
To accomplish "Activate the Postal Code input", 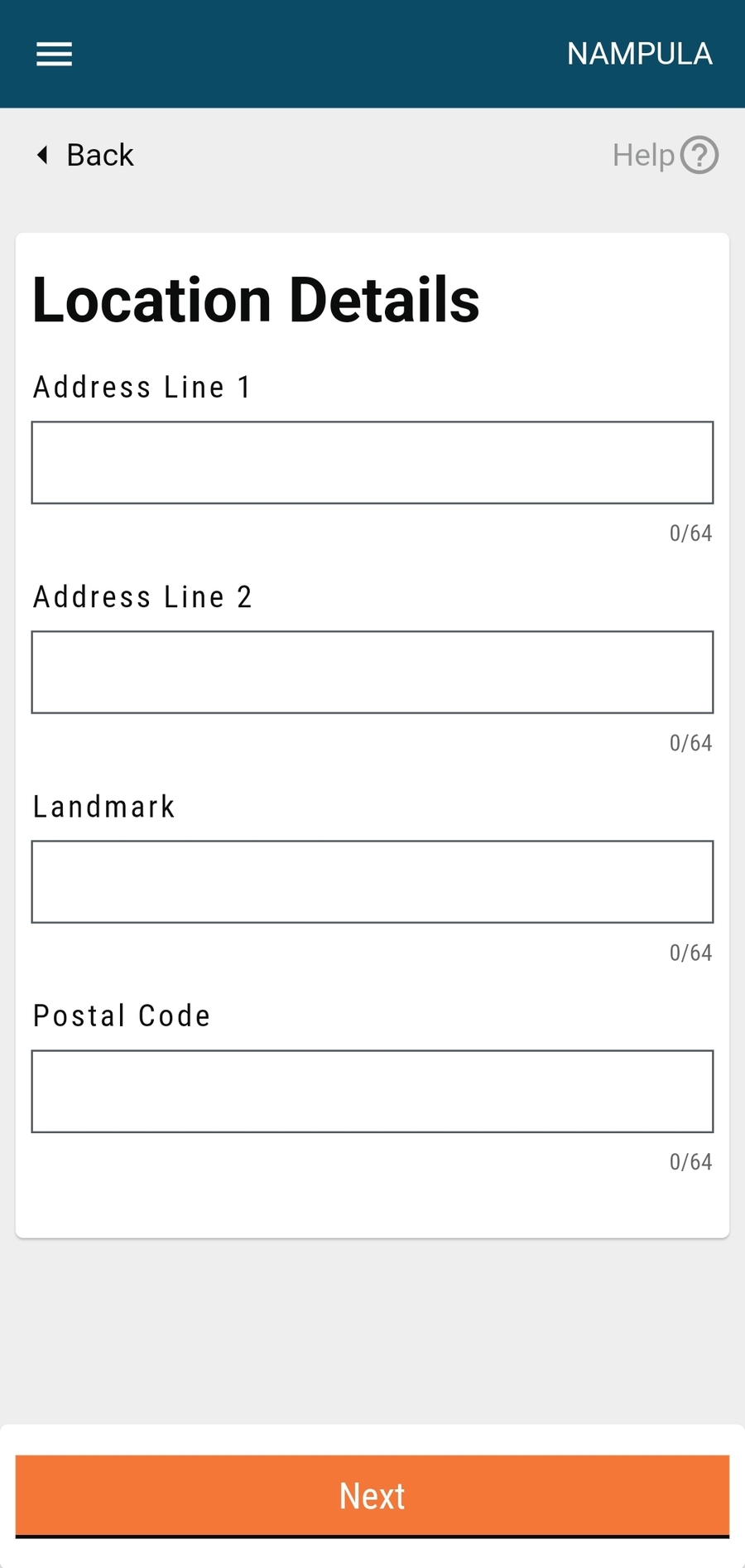I will point(372,1091).
